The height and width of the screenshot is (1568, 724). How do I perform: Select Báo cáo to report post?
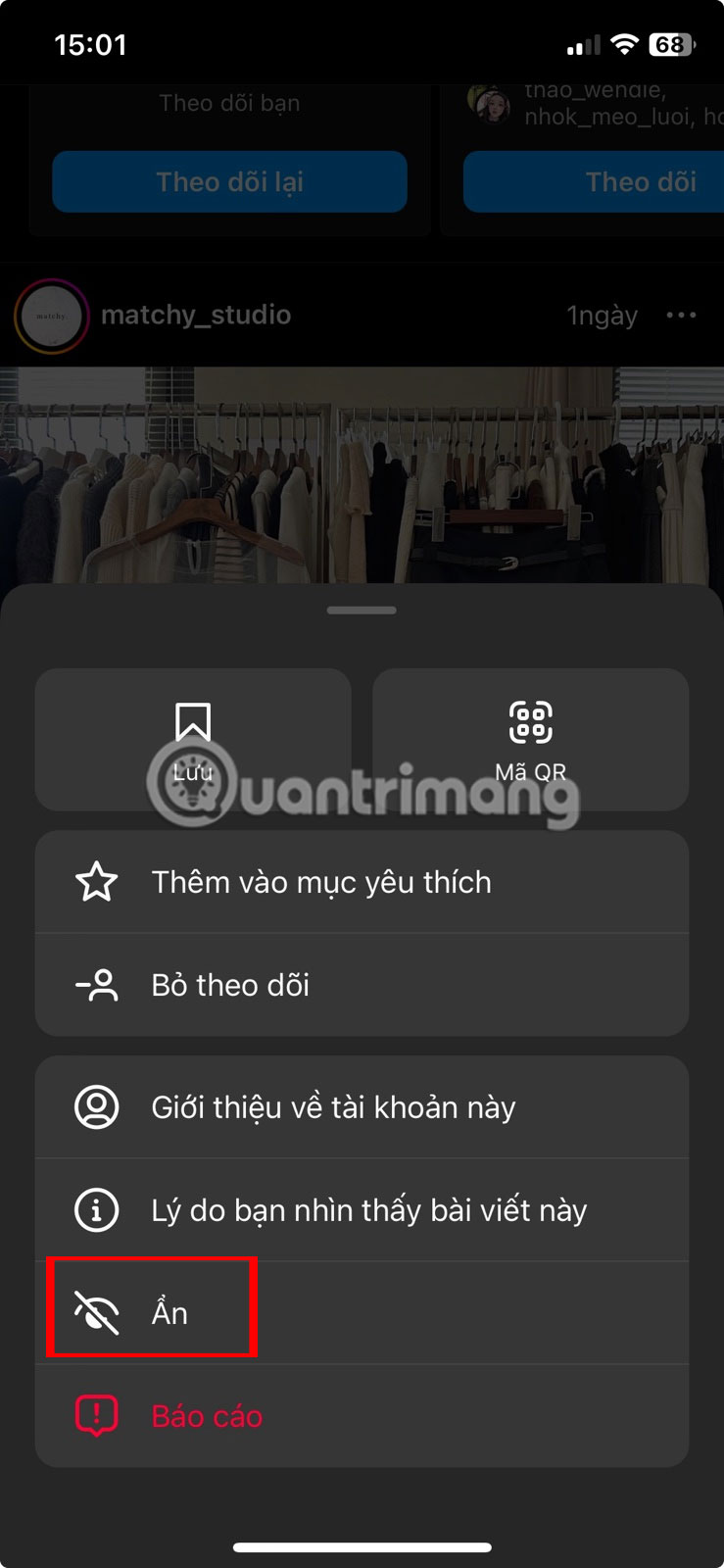coord(362,1416)
